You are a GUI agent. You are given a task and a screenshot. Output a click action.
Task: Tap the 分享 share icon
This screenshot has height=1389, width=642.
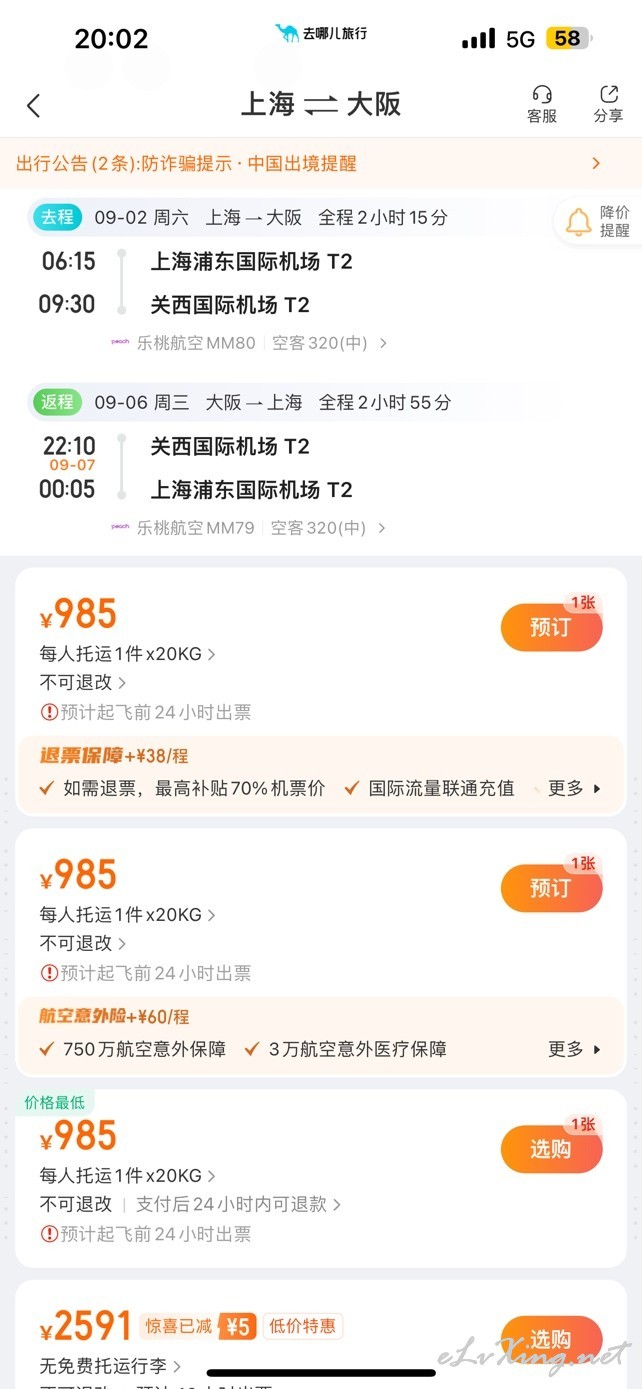coord(608,104)
